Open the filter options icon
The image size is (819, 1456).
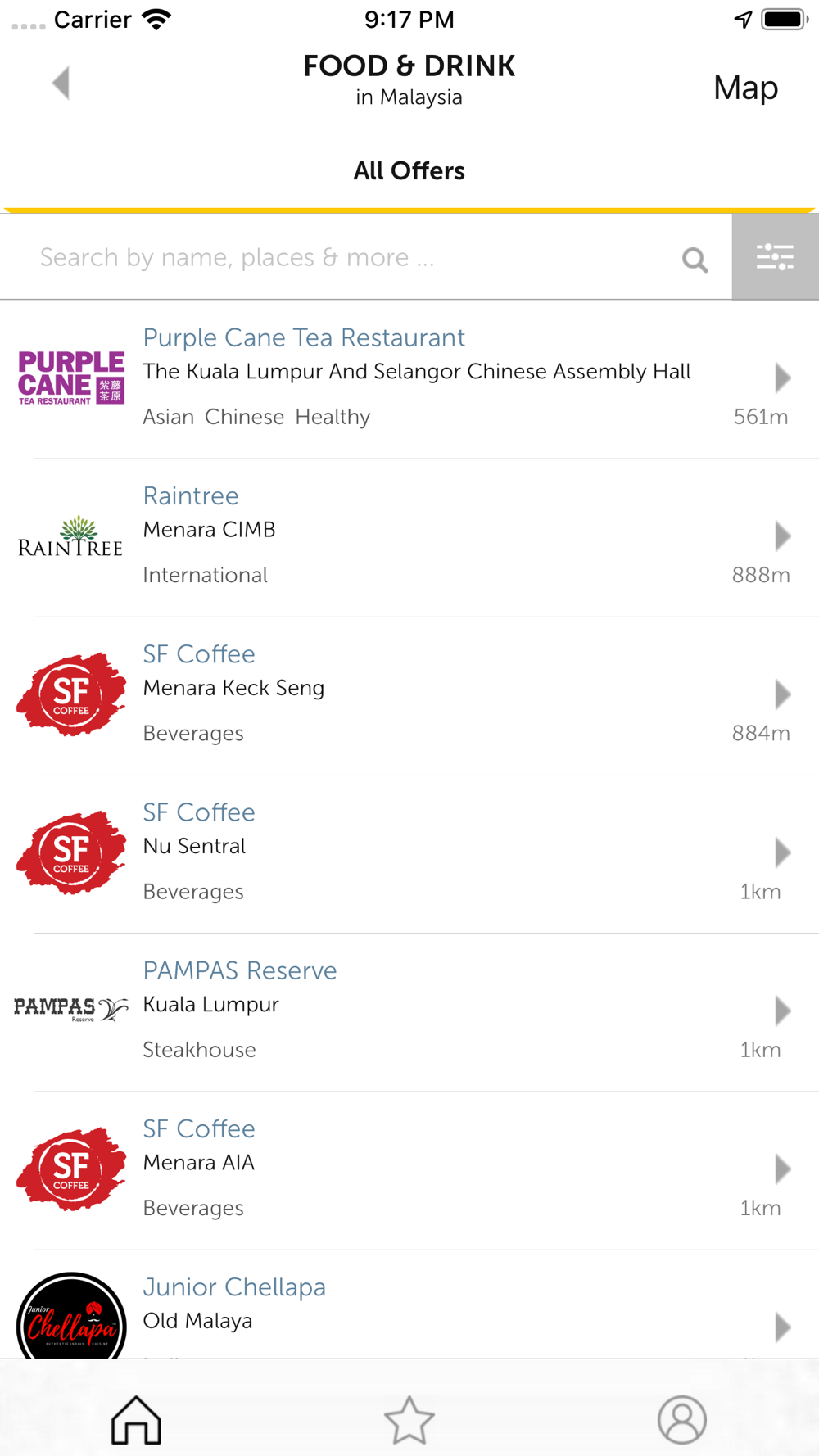[x=775, y=257]
